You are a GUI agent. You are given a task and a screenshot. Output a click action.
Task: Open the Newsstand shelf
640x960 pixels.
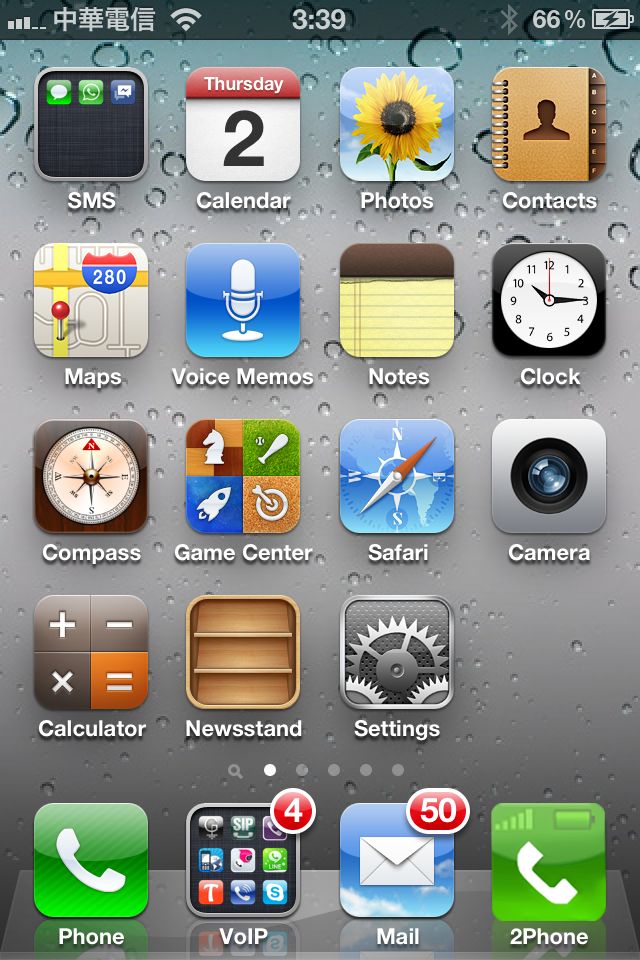pyautogui.click(x=243, y=652)
